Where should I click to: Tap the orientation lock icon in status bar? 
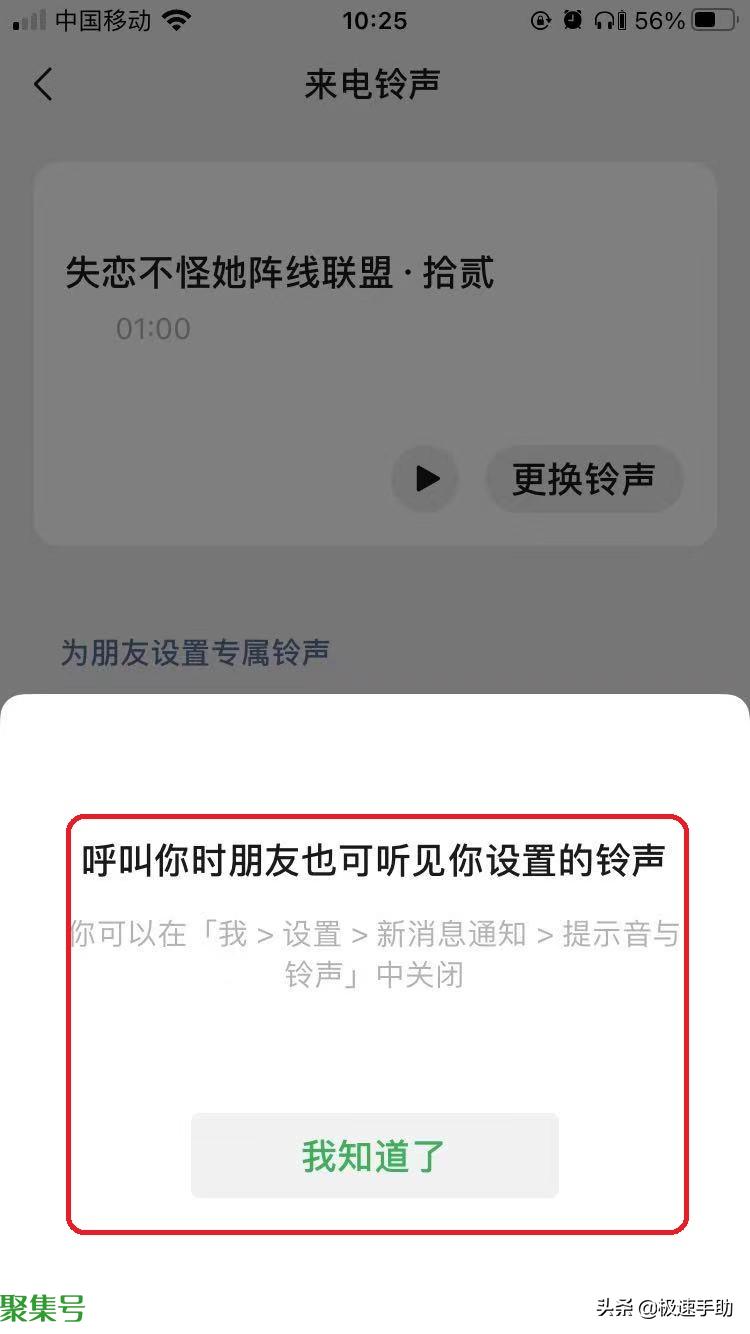(x=539, y=20)
